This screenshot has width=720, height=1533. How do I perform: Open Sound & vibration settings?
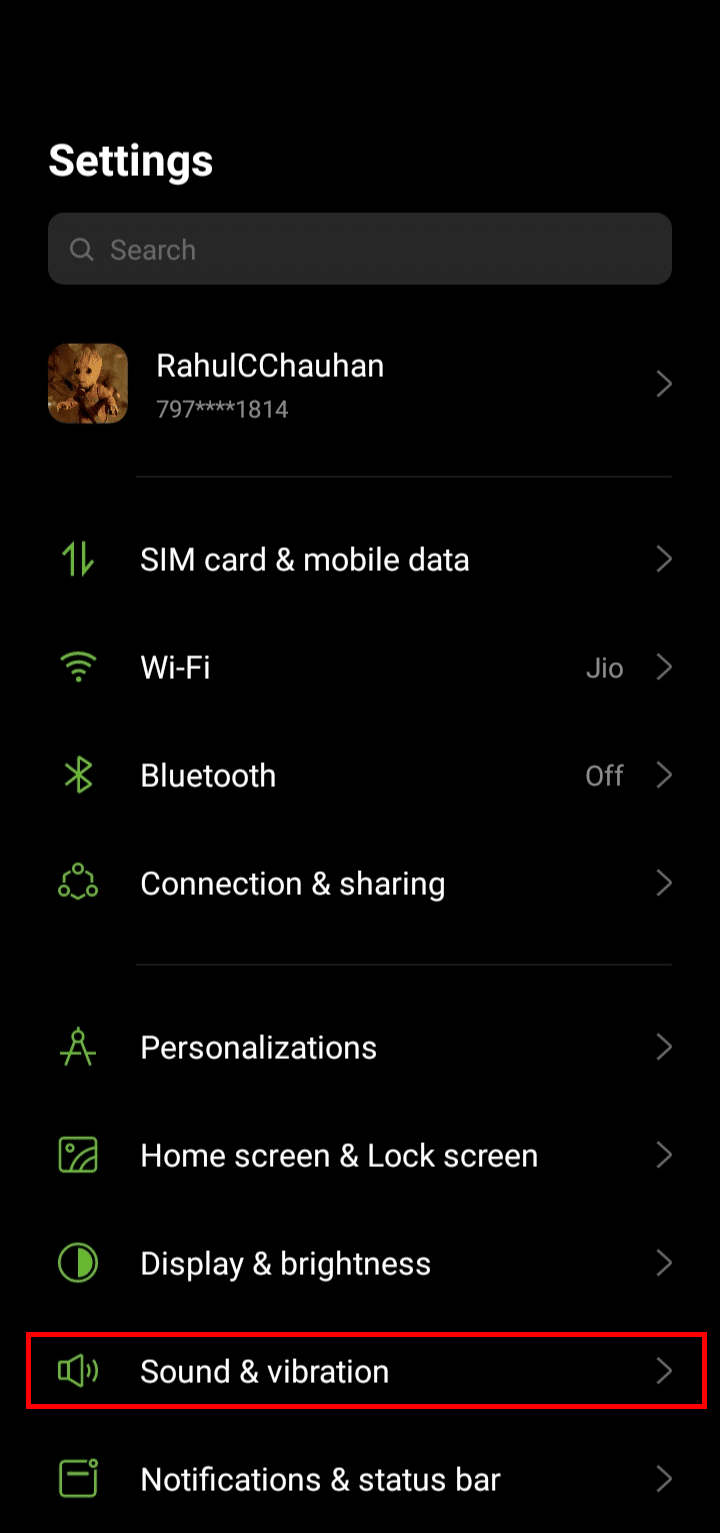(367, 1371)
